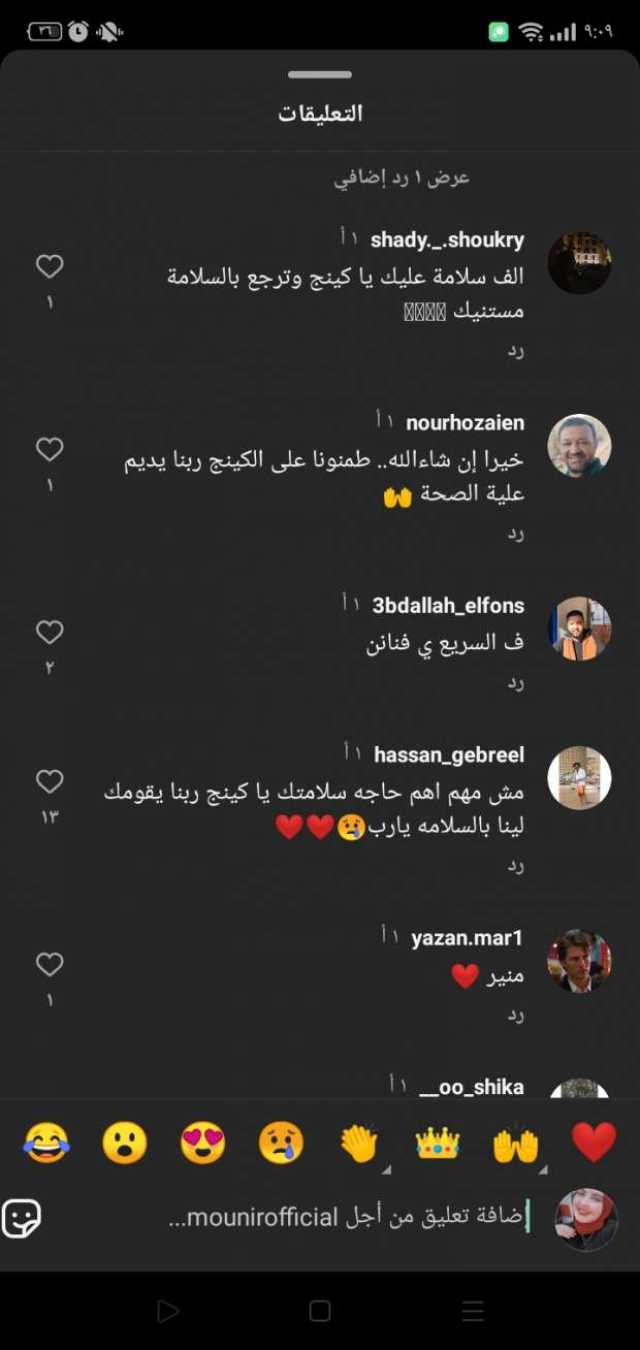The image size is (640, 1350).
Task: Open 3bdallah_elfons username profile
Action: pos(448,605)
